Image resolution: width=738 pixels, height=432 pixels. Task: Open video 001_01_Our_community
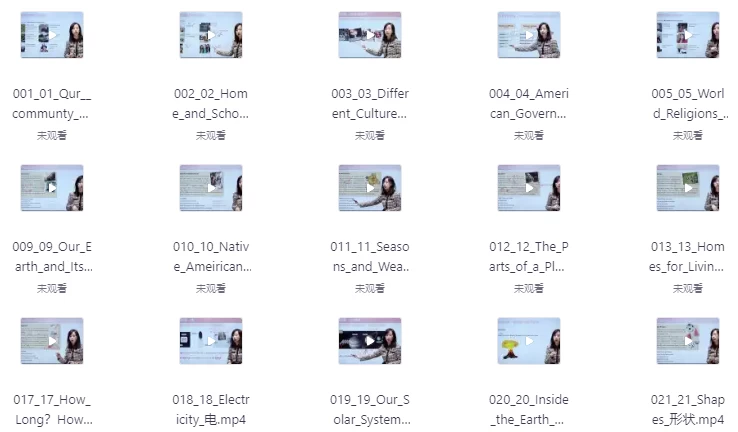[x=52, y=35]
